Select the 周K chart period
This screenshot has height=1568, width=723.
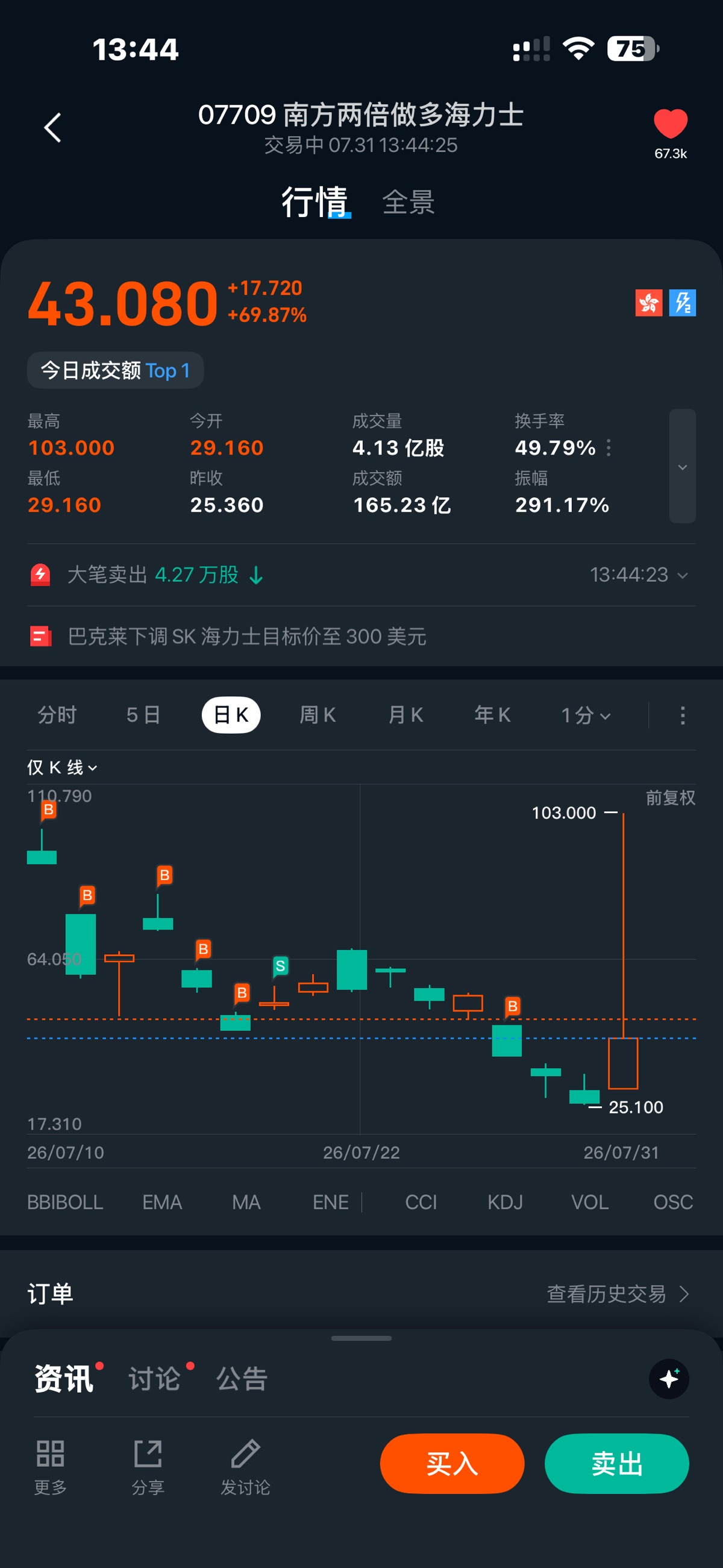coord(317,714)
